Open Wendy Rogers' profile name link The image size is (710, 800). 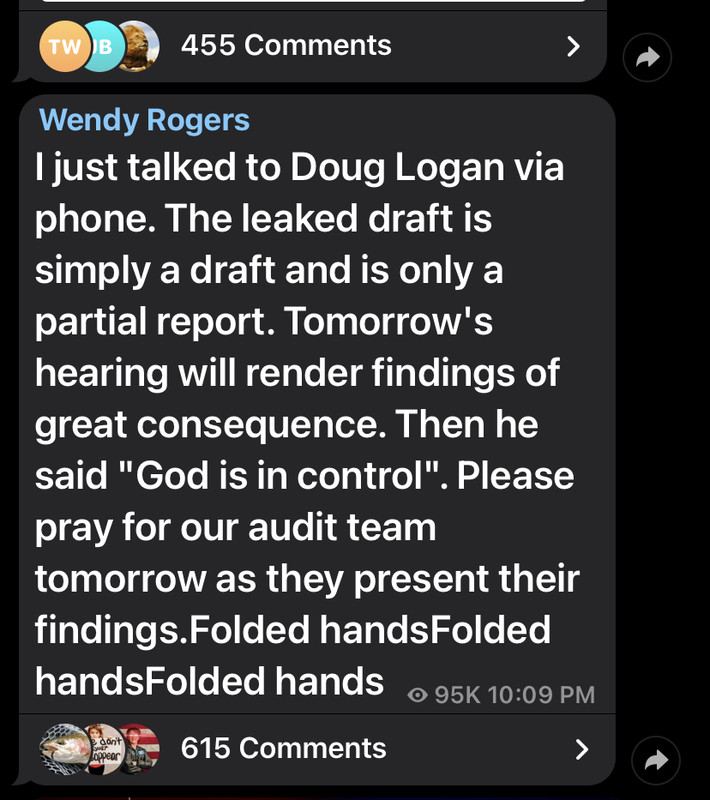(x=144, y=120)
